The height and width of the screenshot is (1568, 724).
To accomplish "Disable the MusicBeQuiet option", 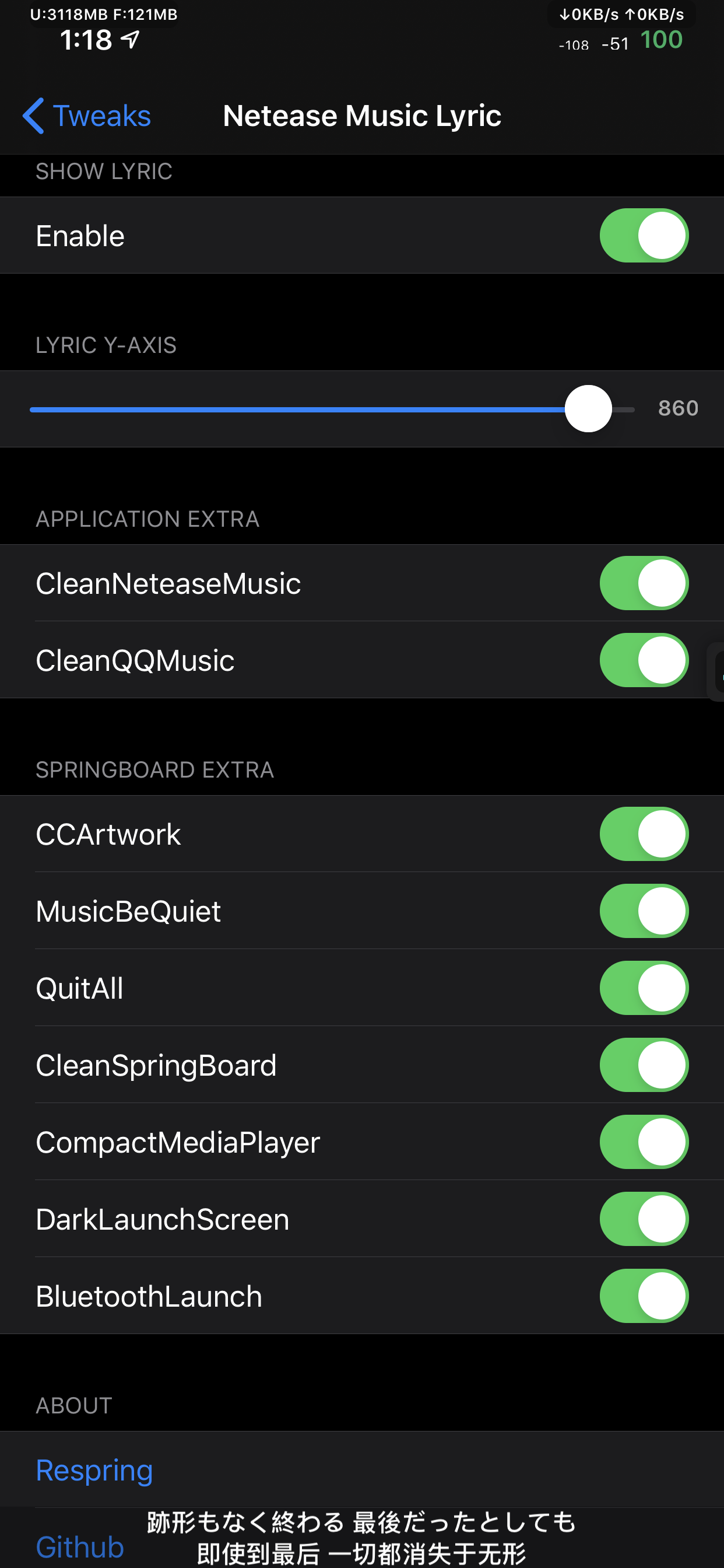I will pyautogui.click(x=644, y=911).
